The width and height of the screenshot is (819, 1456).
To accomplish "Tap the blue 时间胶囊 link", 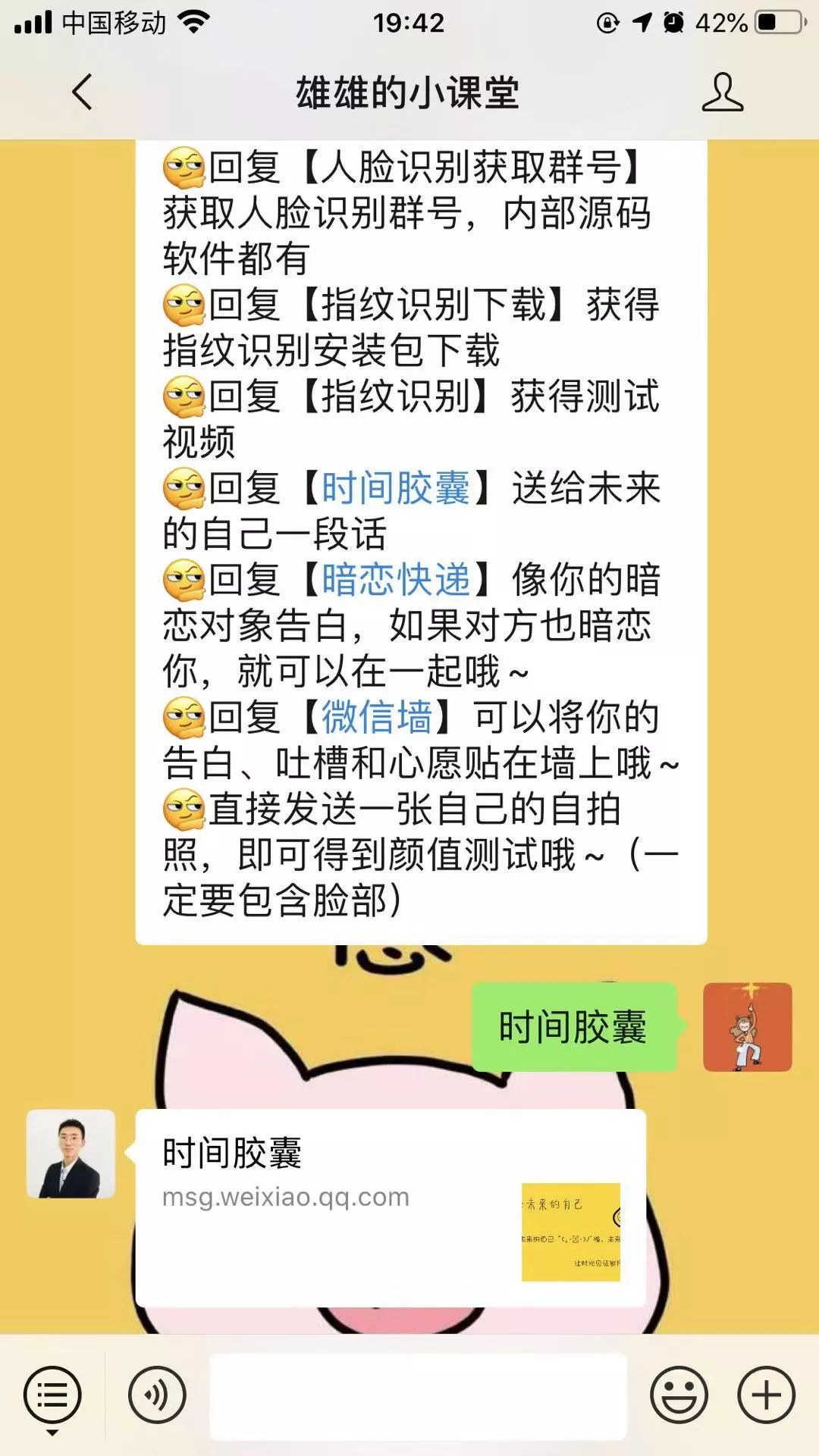I will (x=396, y=488).
